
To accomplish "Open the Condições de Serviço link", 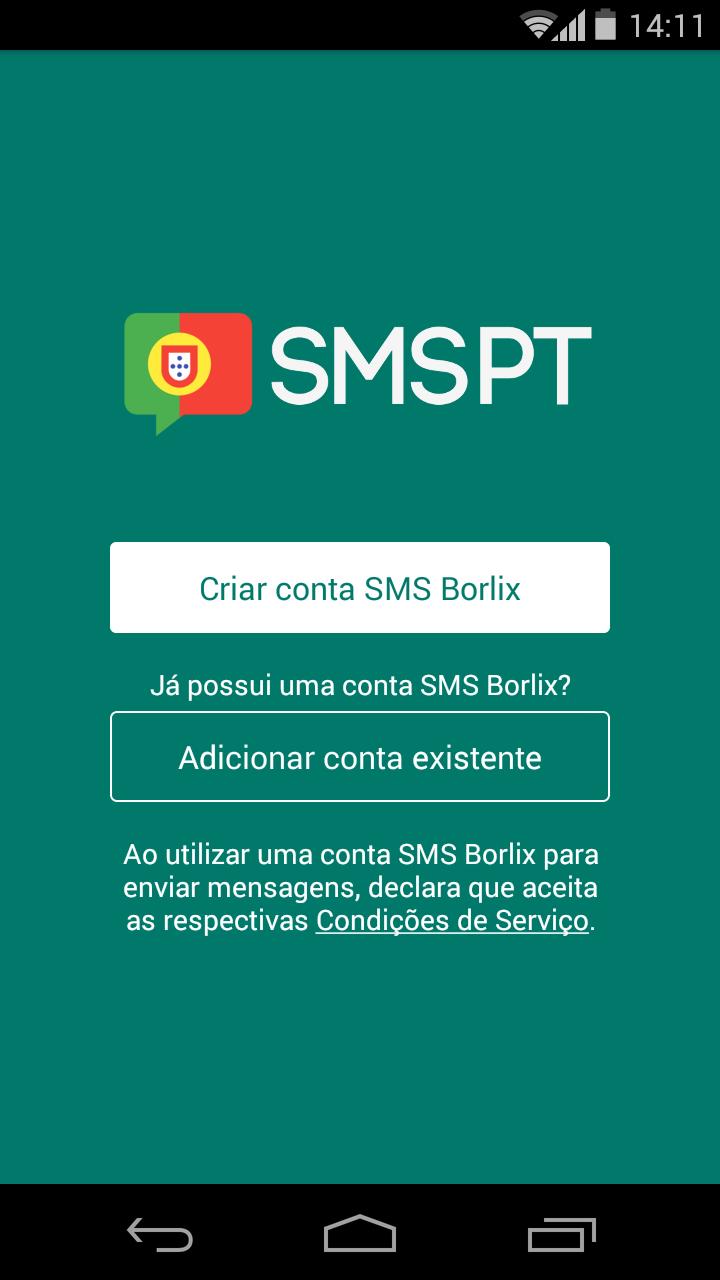I will point(452,921).
